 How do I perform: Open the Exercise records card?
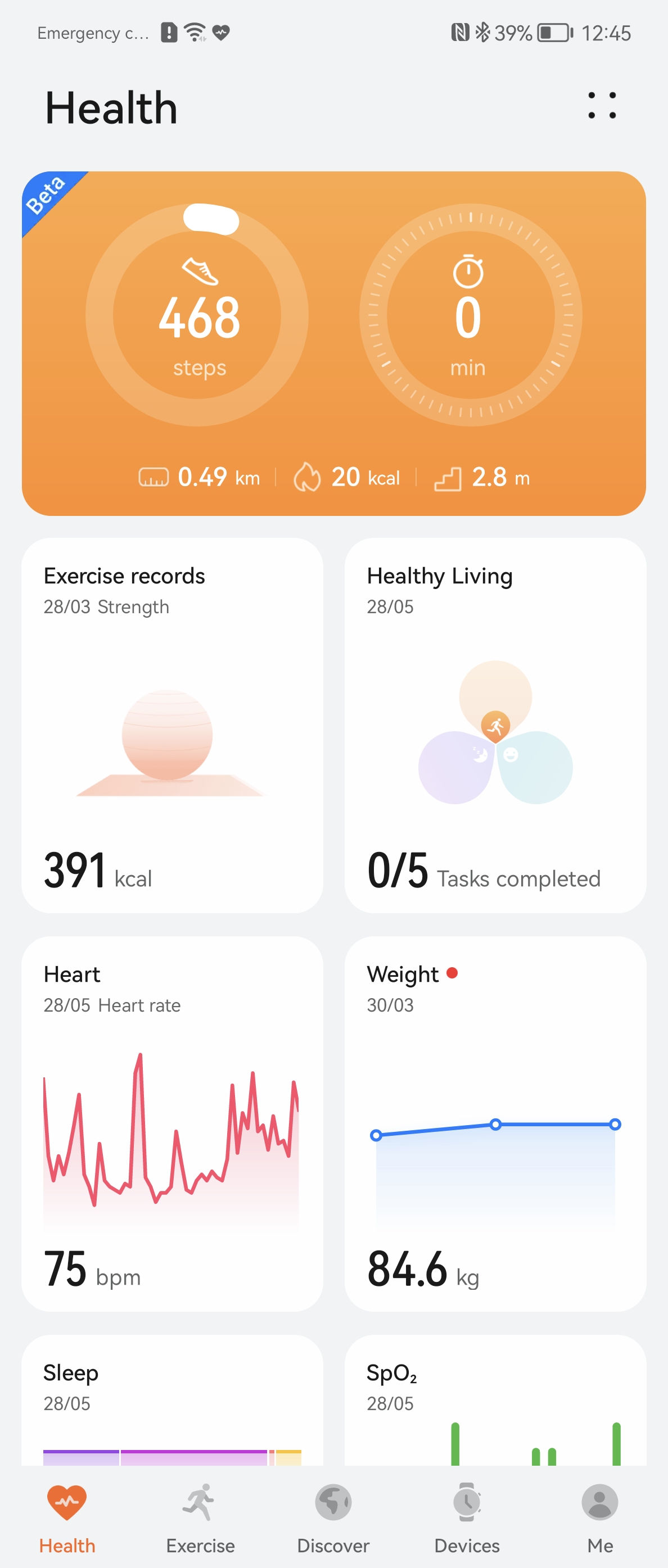coord(172,724)
